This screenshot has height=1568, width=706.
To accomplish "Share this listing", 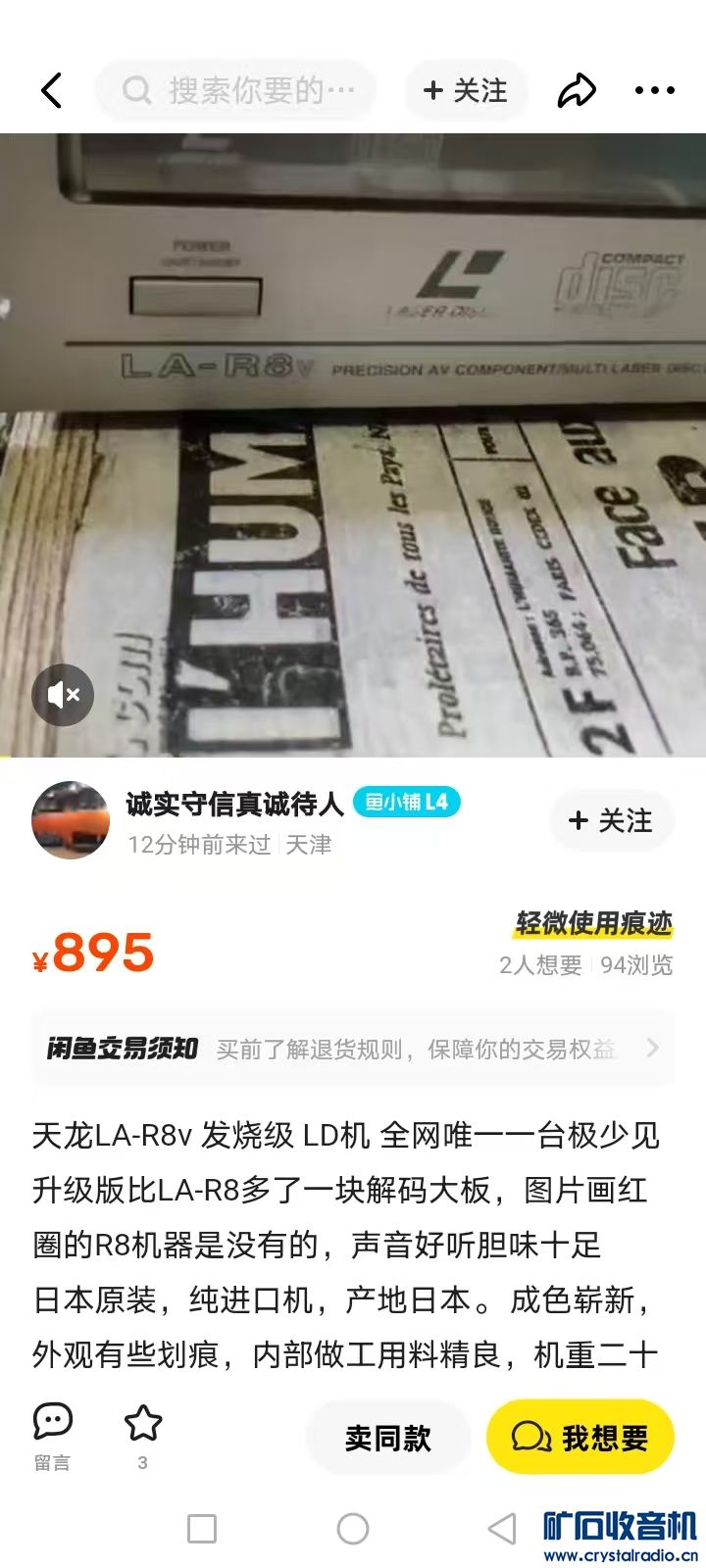I will click(577, 91).
